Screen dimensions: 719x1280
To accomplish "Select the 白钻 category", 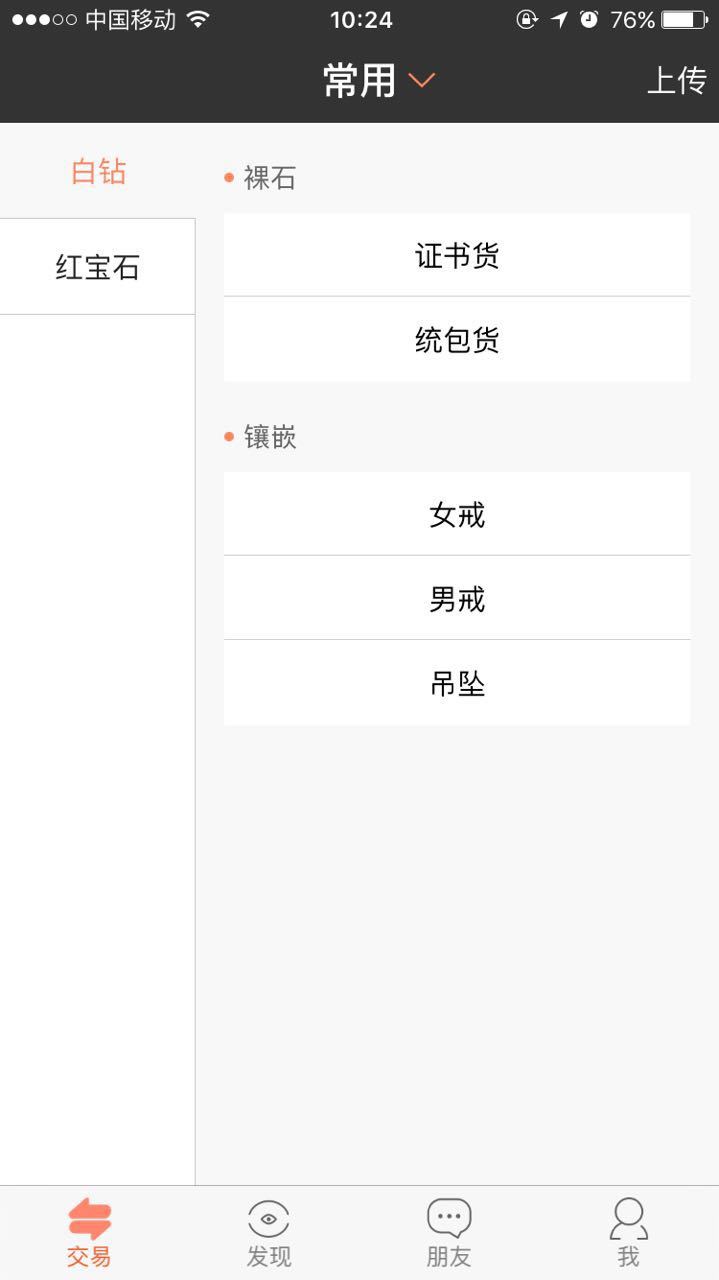I will [98, 172].
